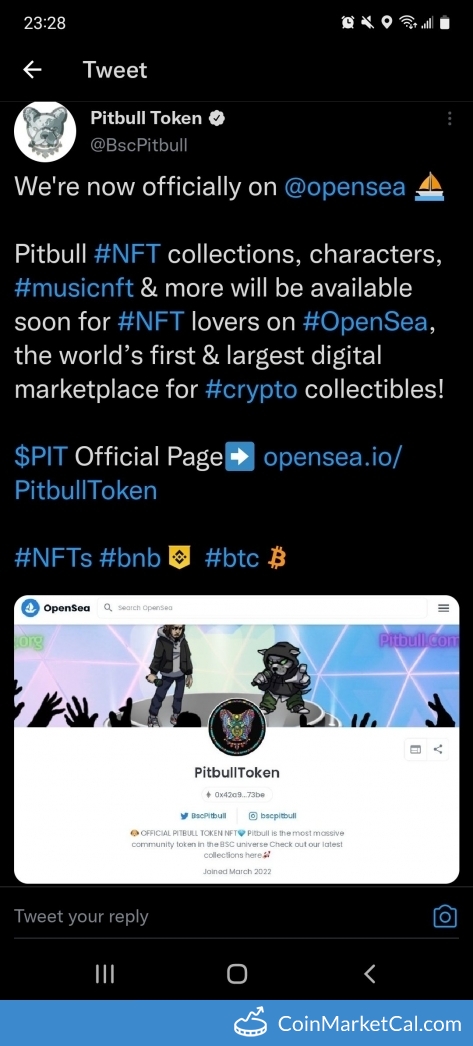View the attached OpenSea screenshot image

point(237,739)
